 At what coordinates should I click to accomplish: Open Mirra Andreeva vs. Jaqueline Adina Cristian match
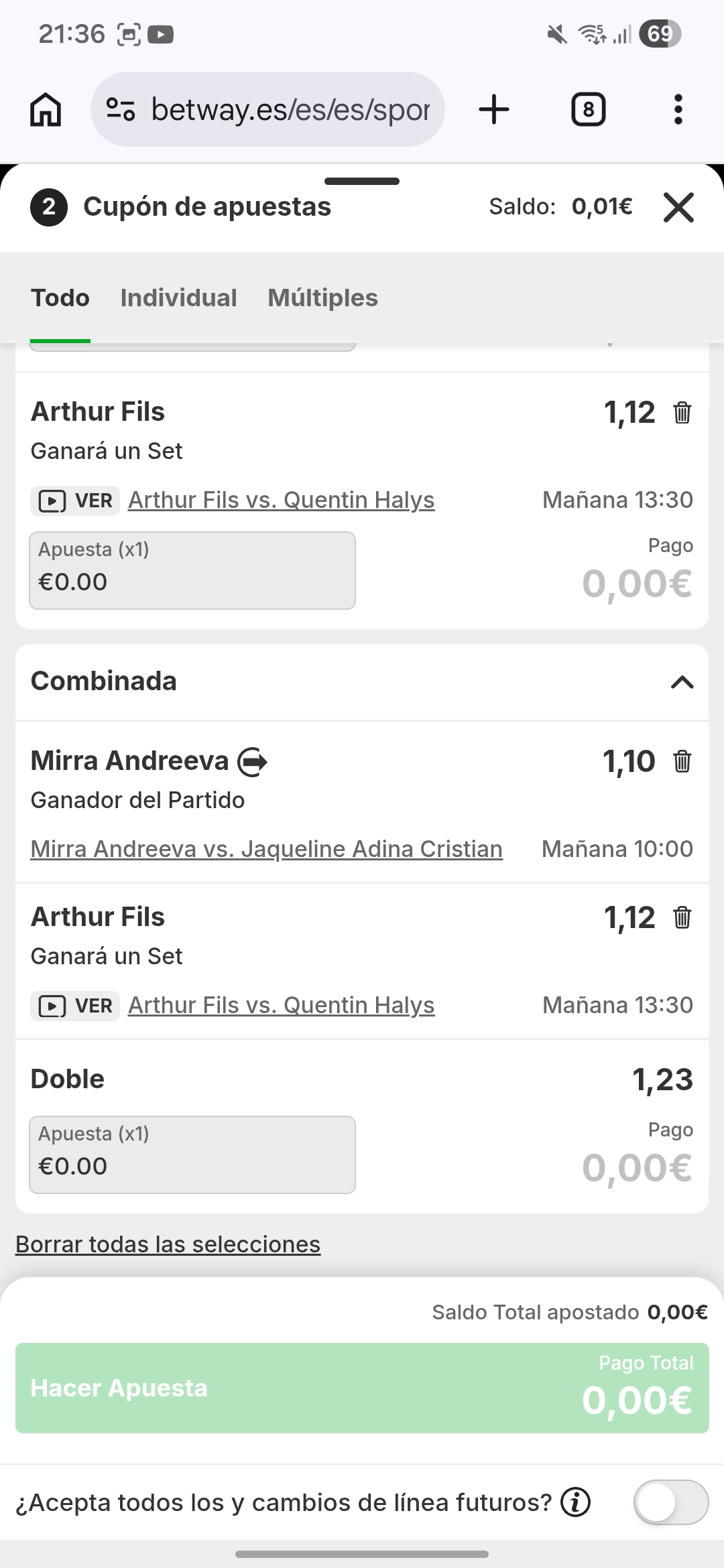pos(267,849)
